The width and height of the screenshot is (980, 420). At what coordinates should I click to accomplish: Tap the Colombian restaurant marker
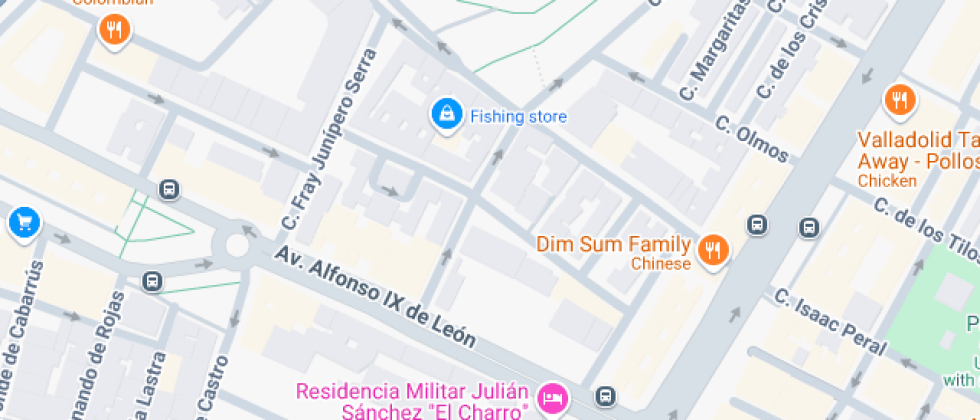pos(115,30)
